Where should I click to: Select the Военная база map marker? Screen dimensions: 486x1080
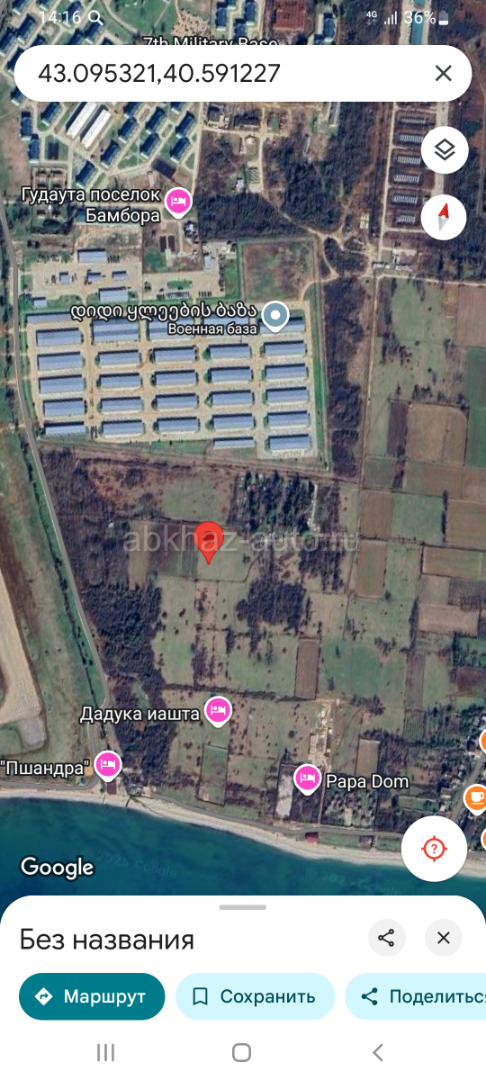point(276,316)
